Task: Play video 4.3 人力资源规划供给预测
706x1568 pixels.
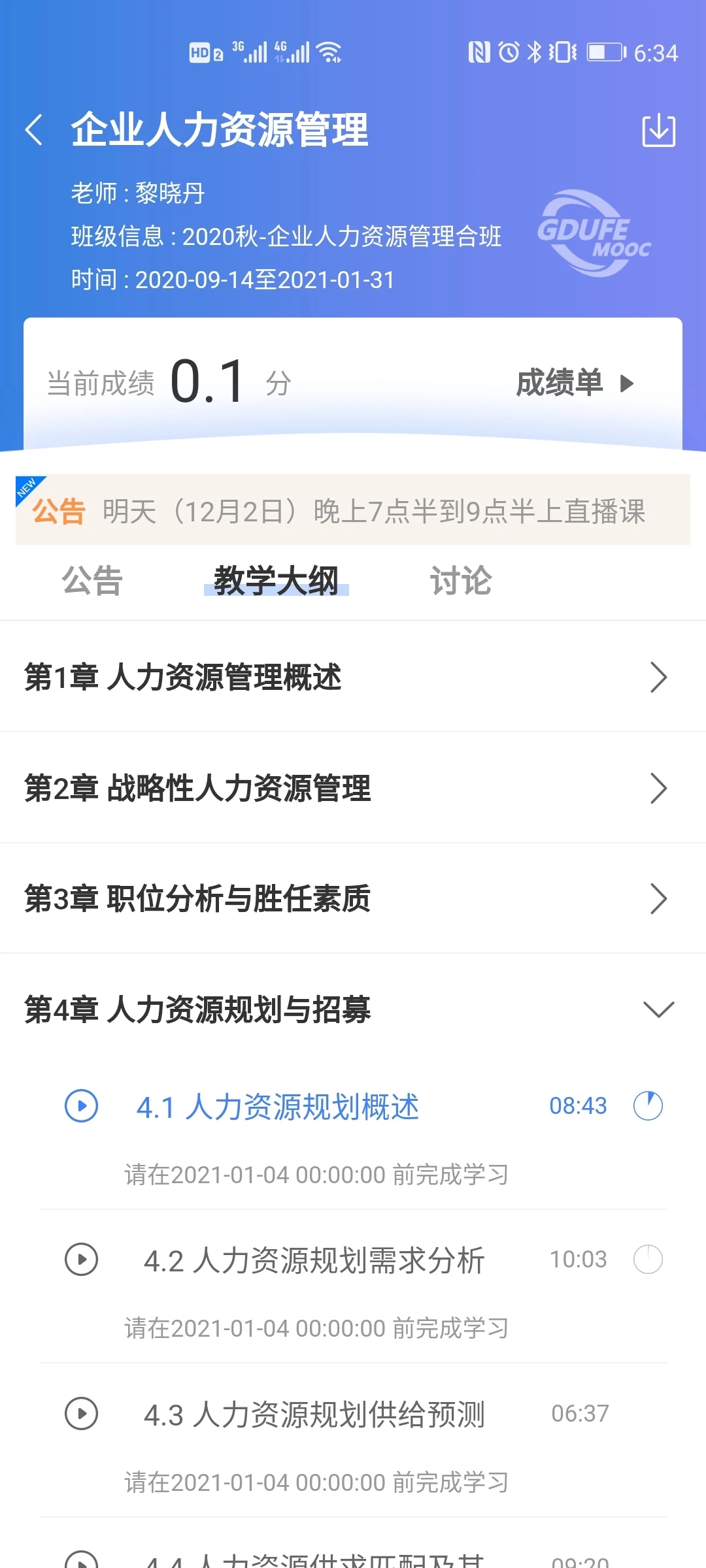Action: 80,1414
